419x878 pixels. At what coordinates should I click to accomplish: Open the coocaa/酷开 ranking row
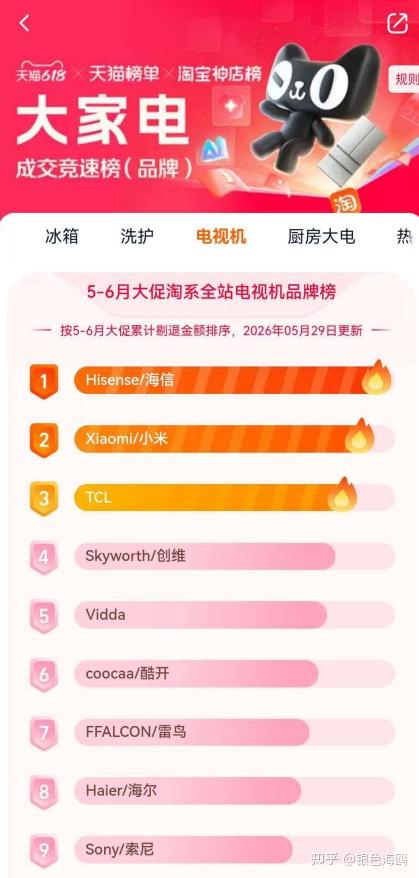coord(212,674)
